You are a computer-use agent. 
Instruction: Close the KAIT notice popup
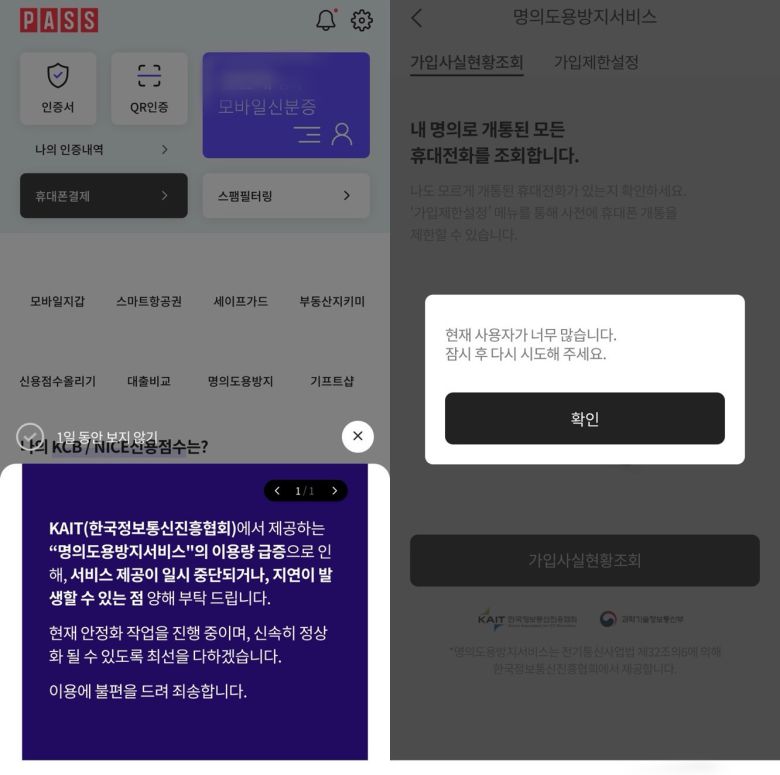pos(357,436)
